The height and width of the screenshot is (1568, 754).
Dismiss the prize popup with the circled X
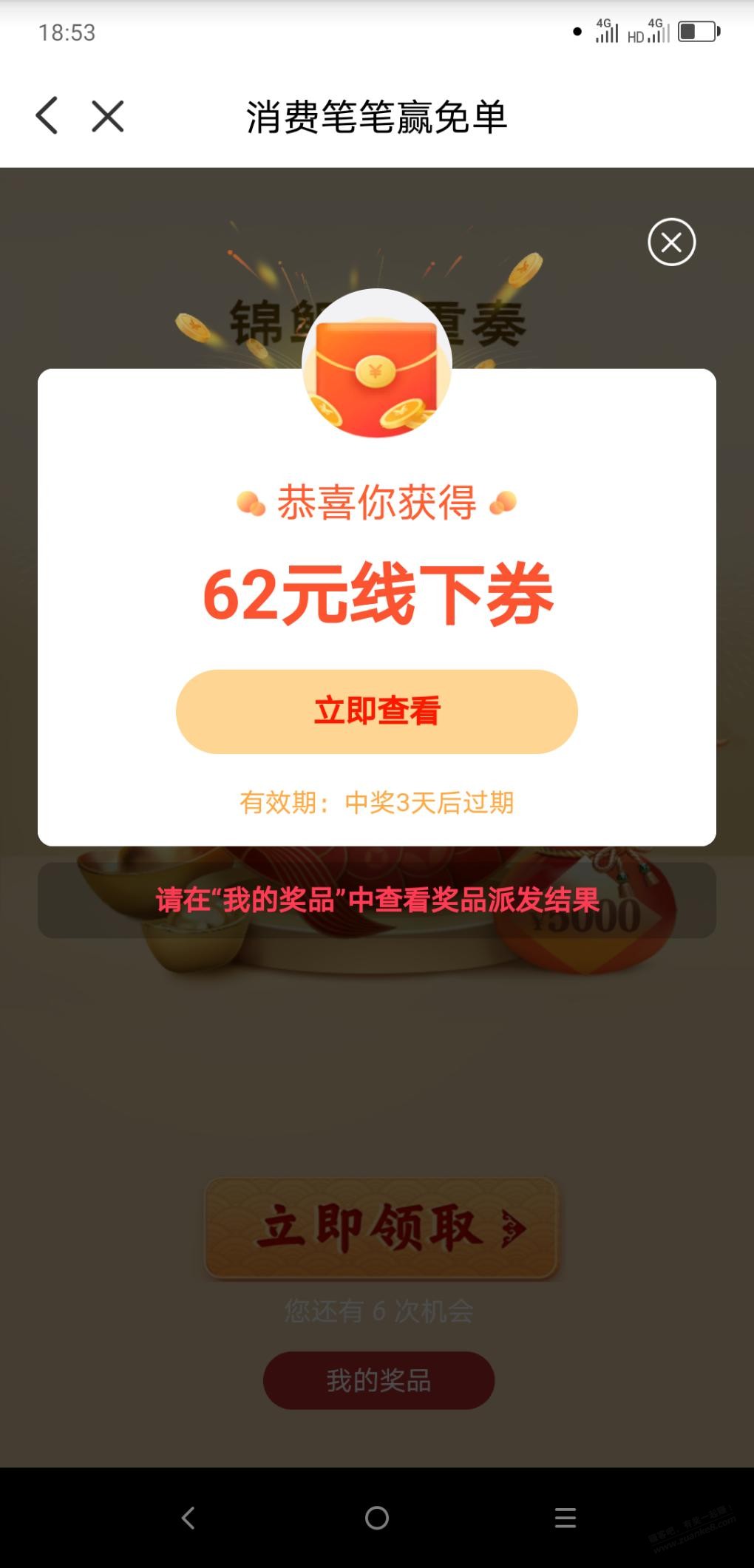tap(671, 242)
